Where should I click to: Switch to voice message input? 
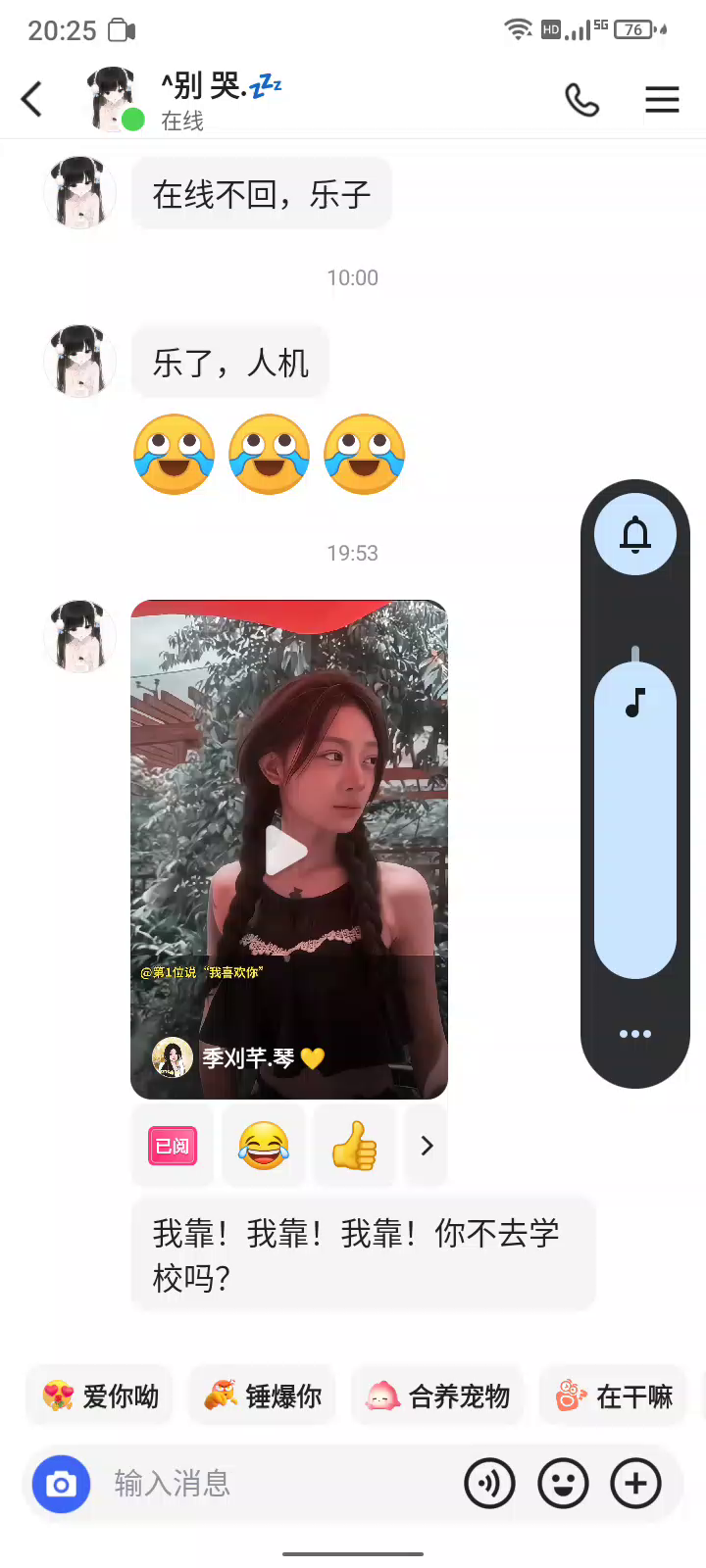tap(489, 1484)
